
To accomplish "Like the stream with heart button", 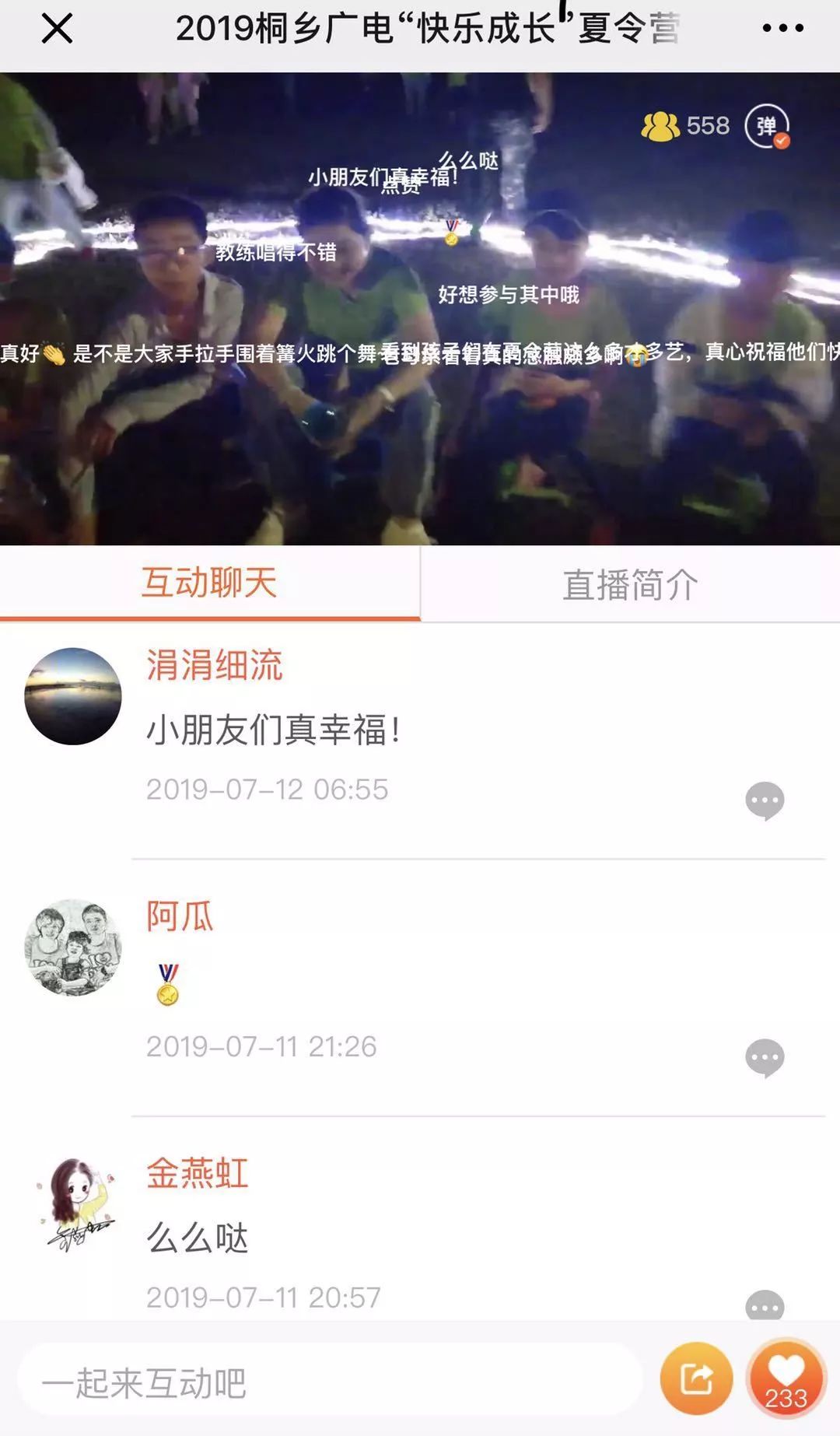I will (x=786, y=1379).
